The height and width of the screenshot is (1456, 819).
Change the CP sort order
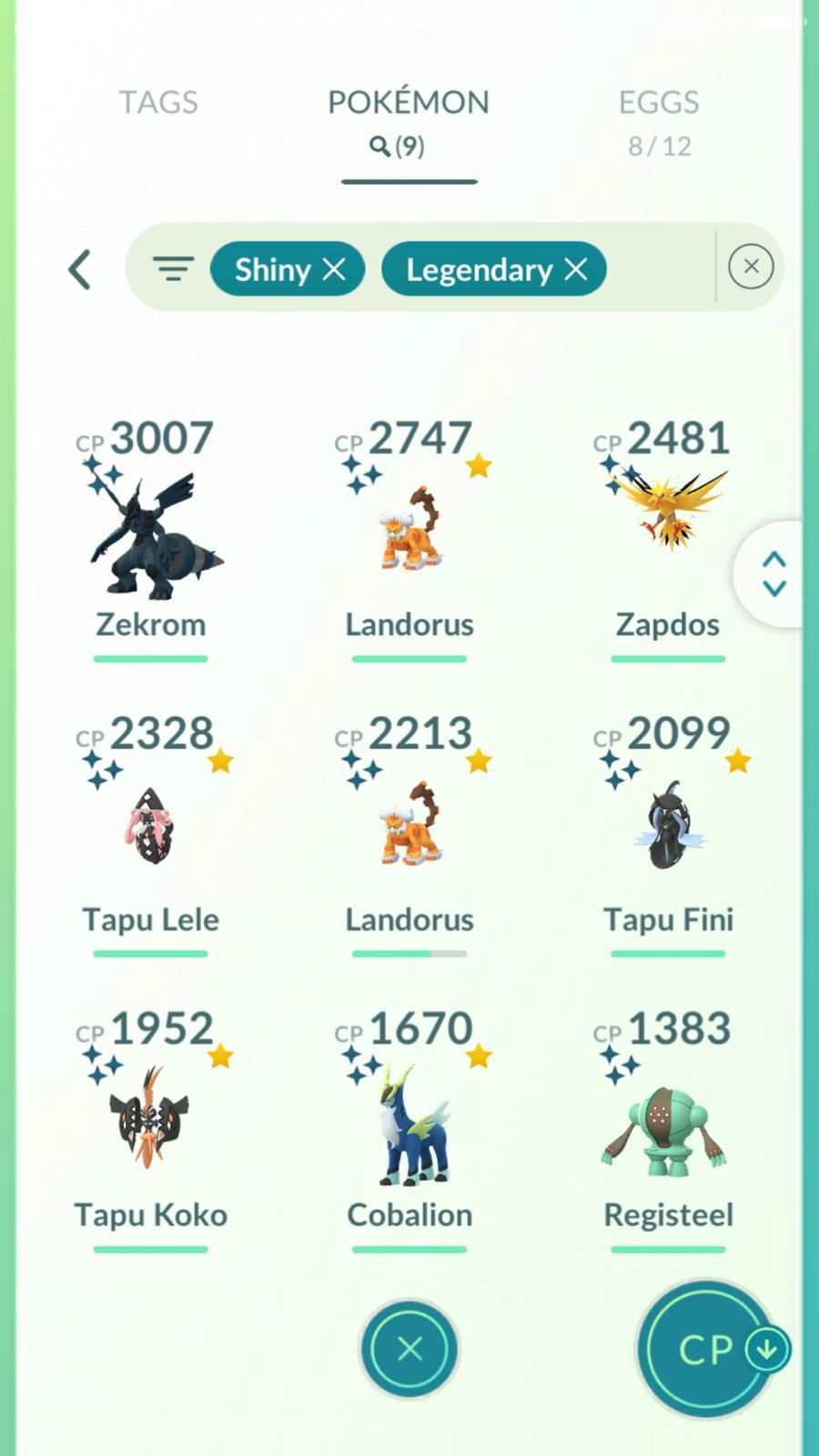tap(709, 1349)
